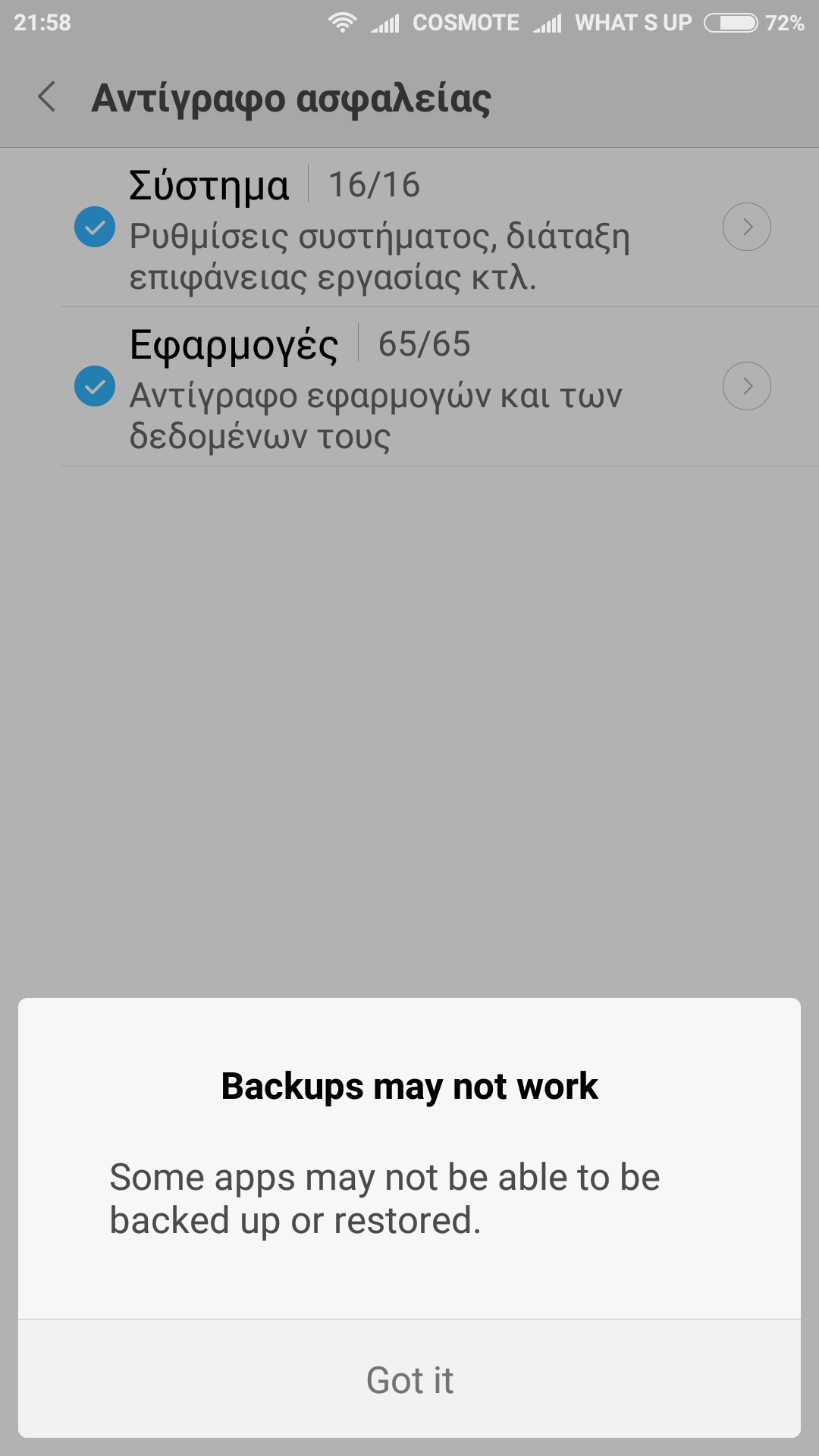
Task: Dismiss the dialog with Got it
Action: 409,1379
